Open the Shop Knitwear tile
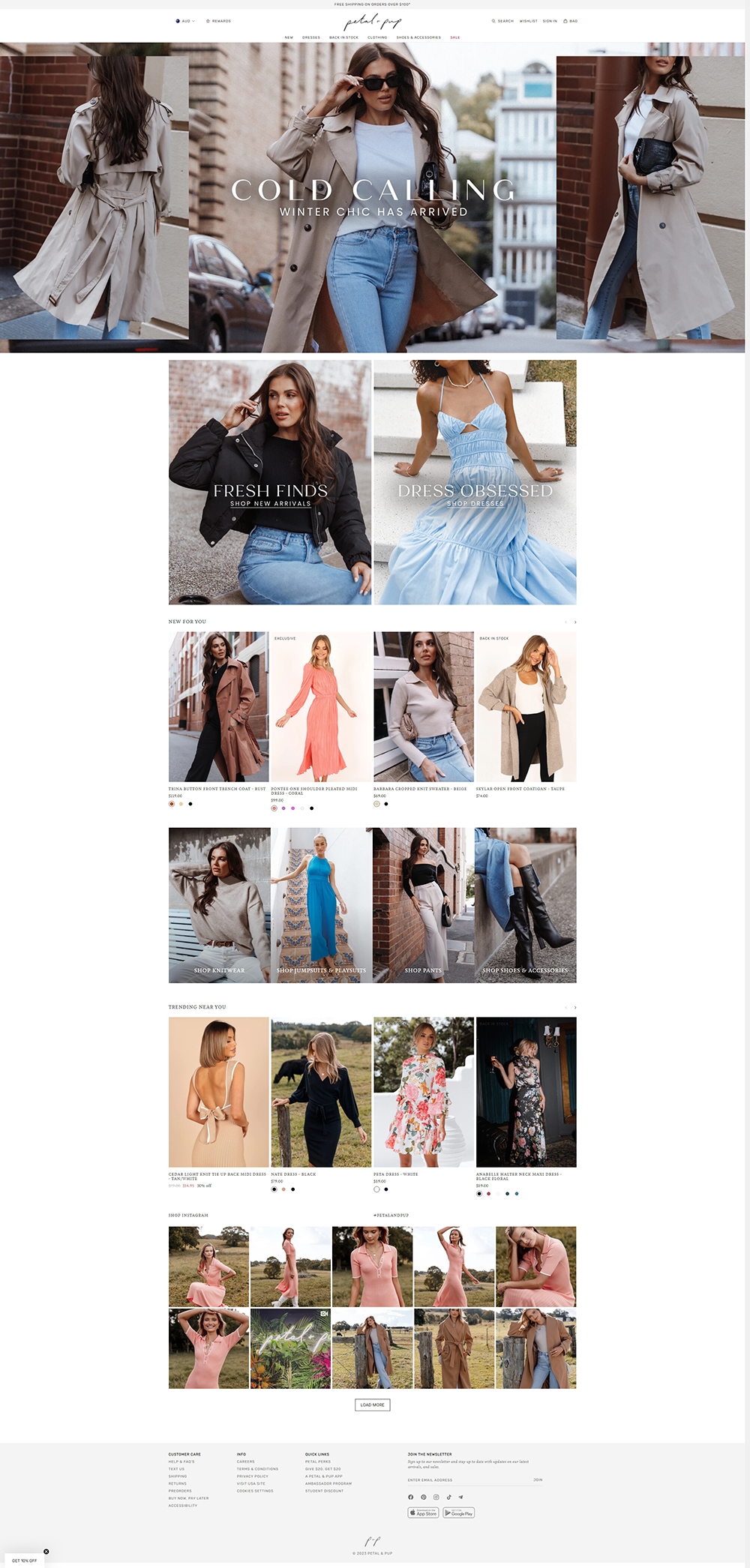This screenshot has width=750, height=1568. 219,905
